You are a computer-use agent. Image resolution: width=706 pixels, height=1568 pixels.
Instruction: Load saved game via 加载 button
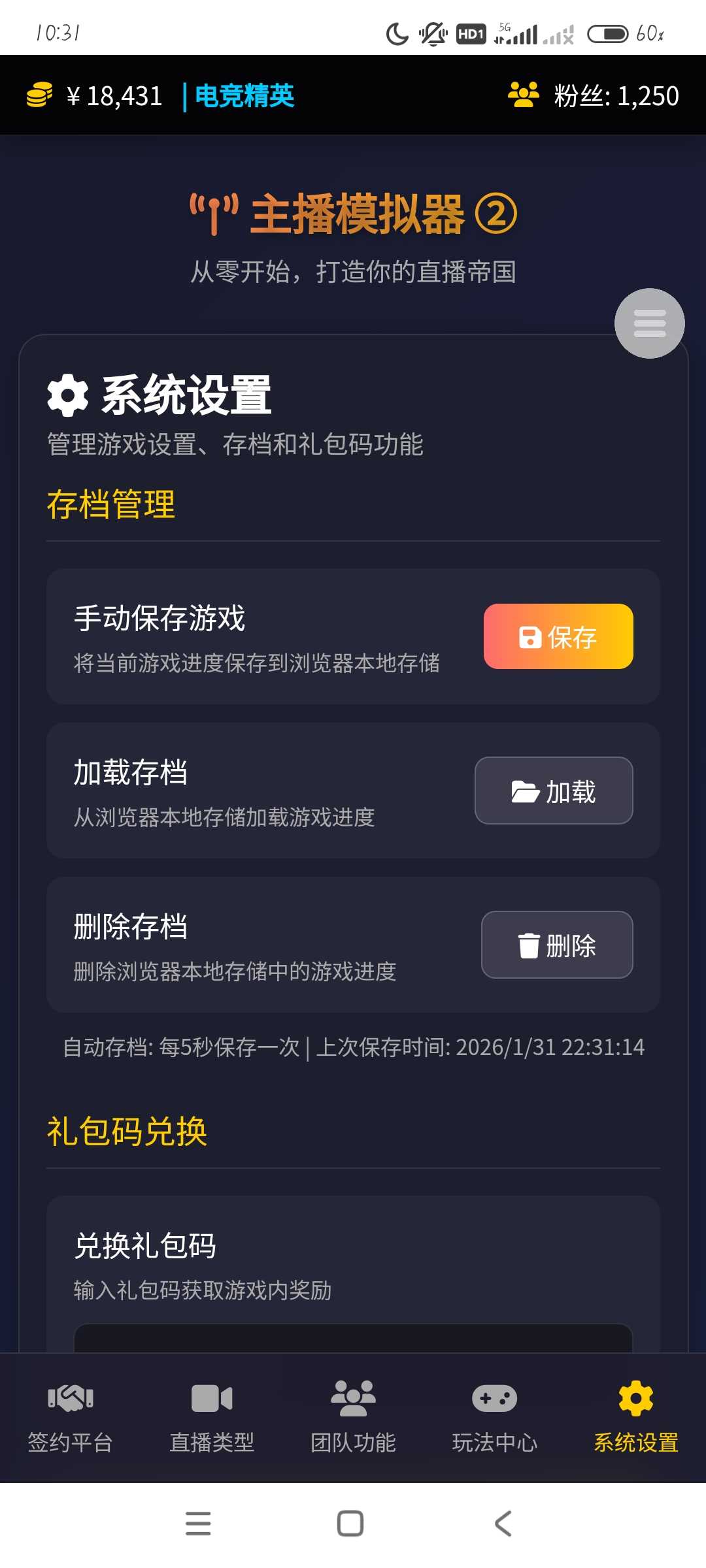(554, 791)
